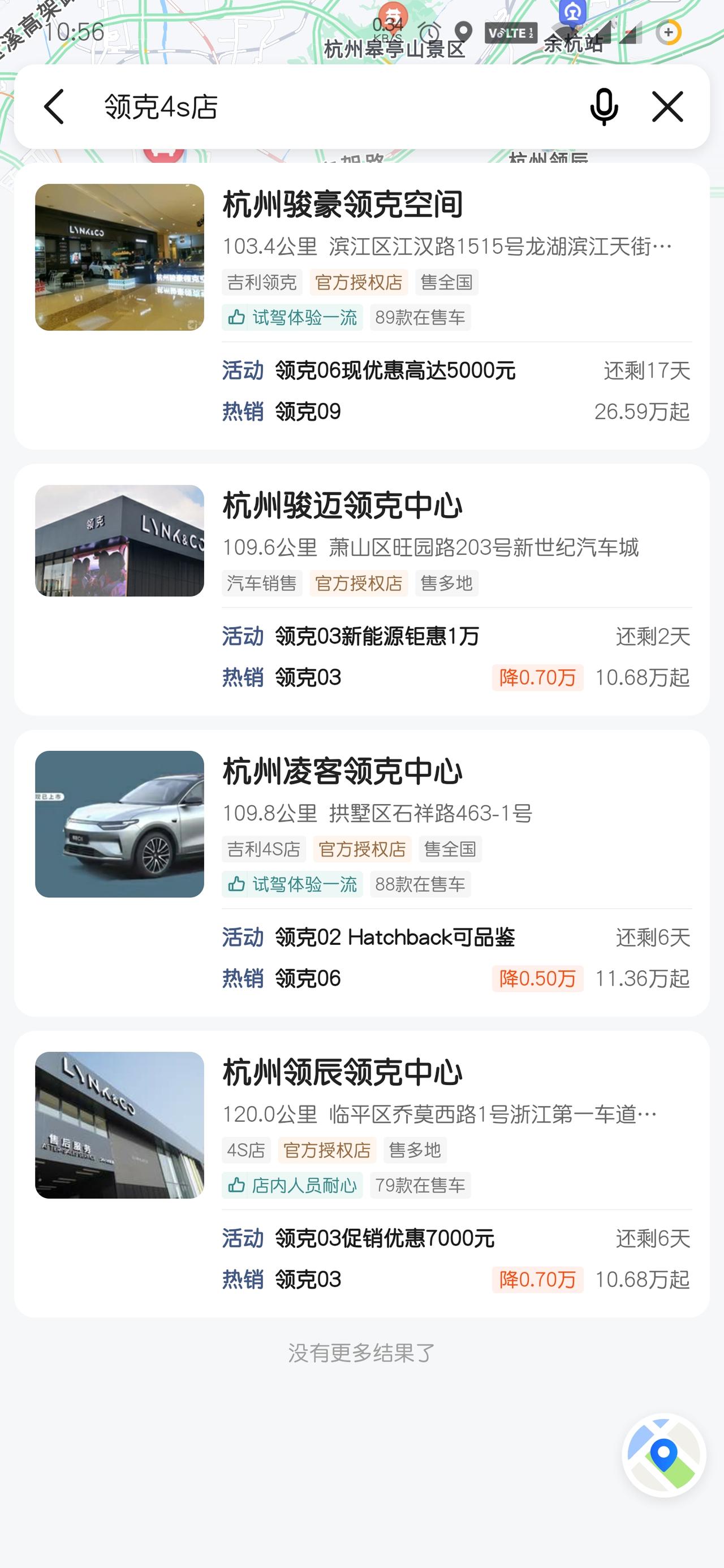The image size is (724, 1568).
Task: Open the 杭州领辰领克中心 result
Action: coord(343,1073)
